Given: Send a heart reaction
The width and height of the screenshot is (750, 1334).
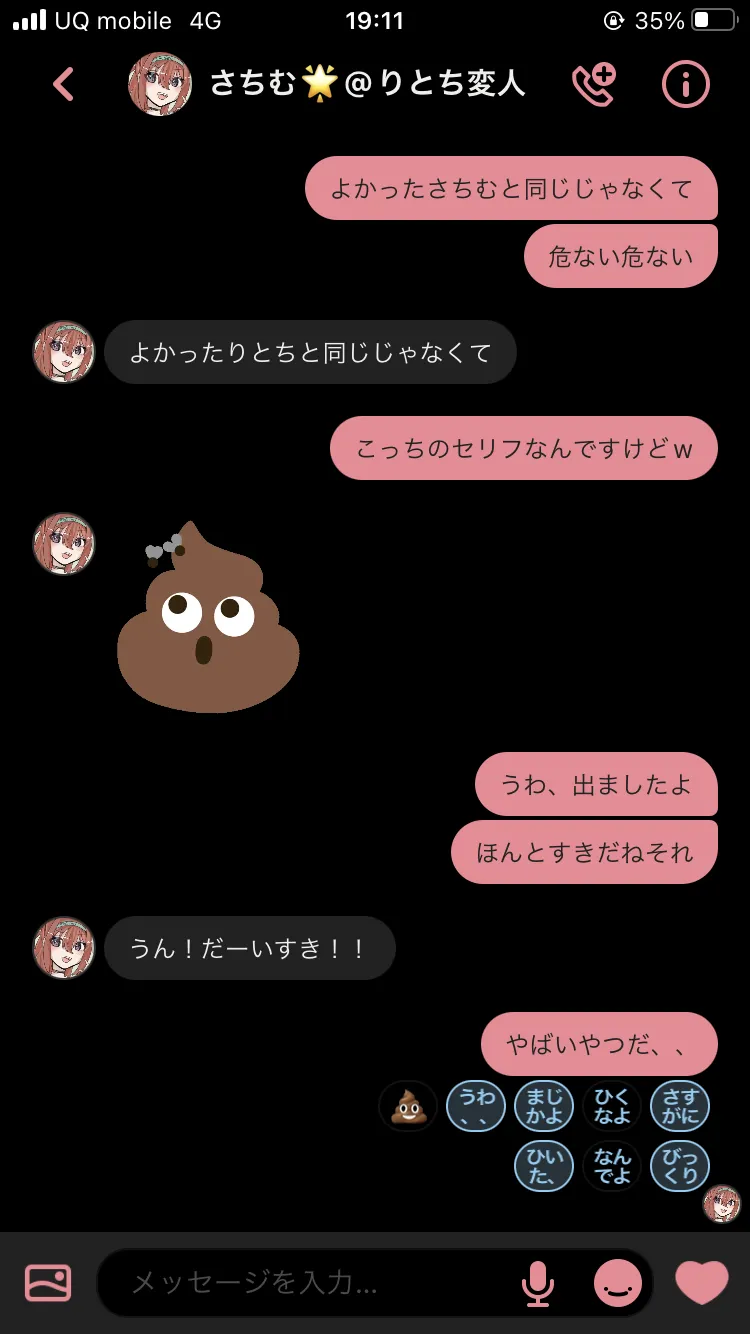Looking at the screenshot, I should tap(702, 1283).
